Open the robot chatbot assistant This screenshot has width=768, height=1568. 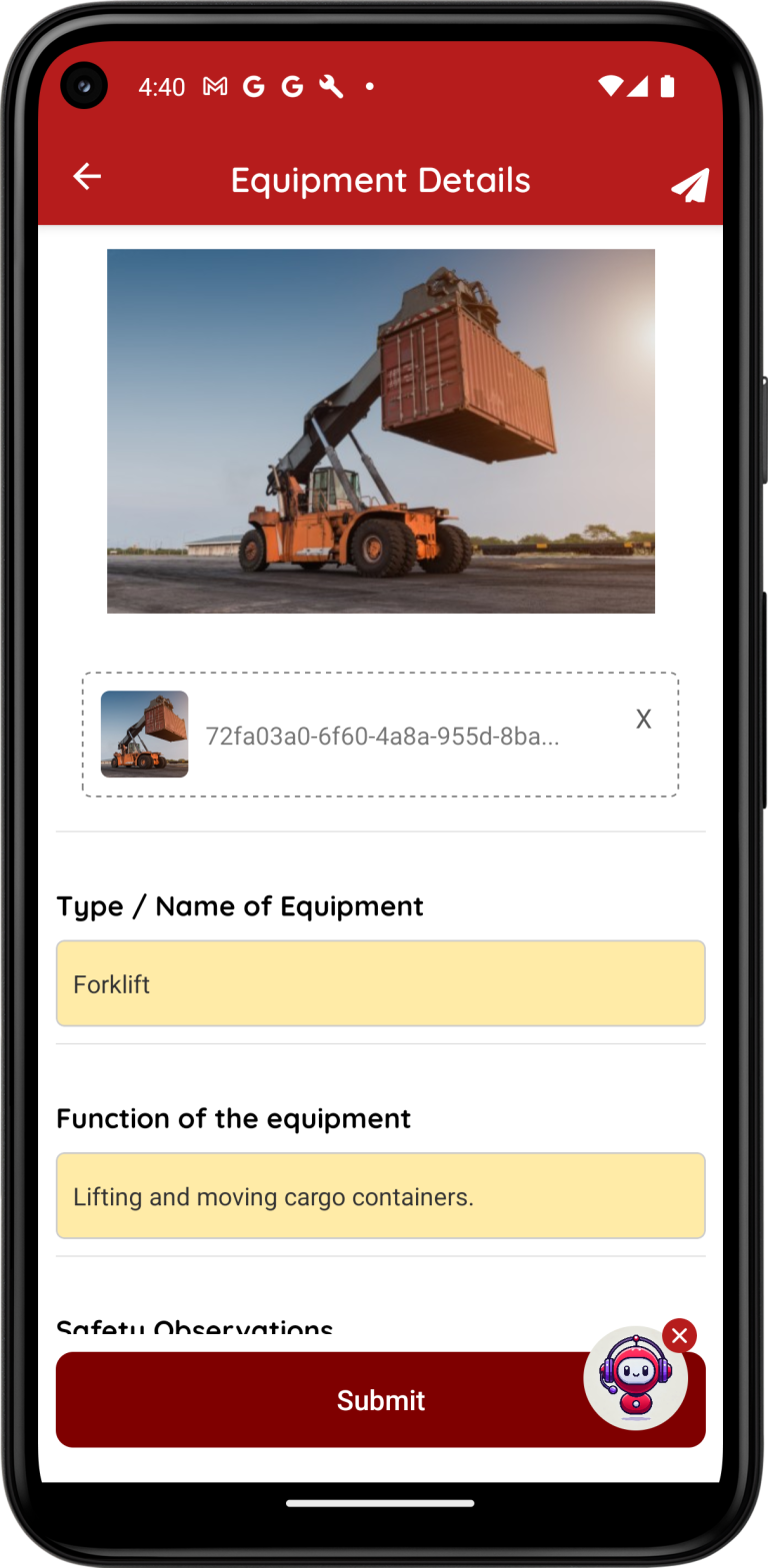point(635,1379)
